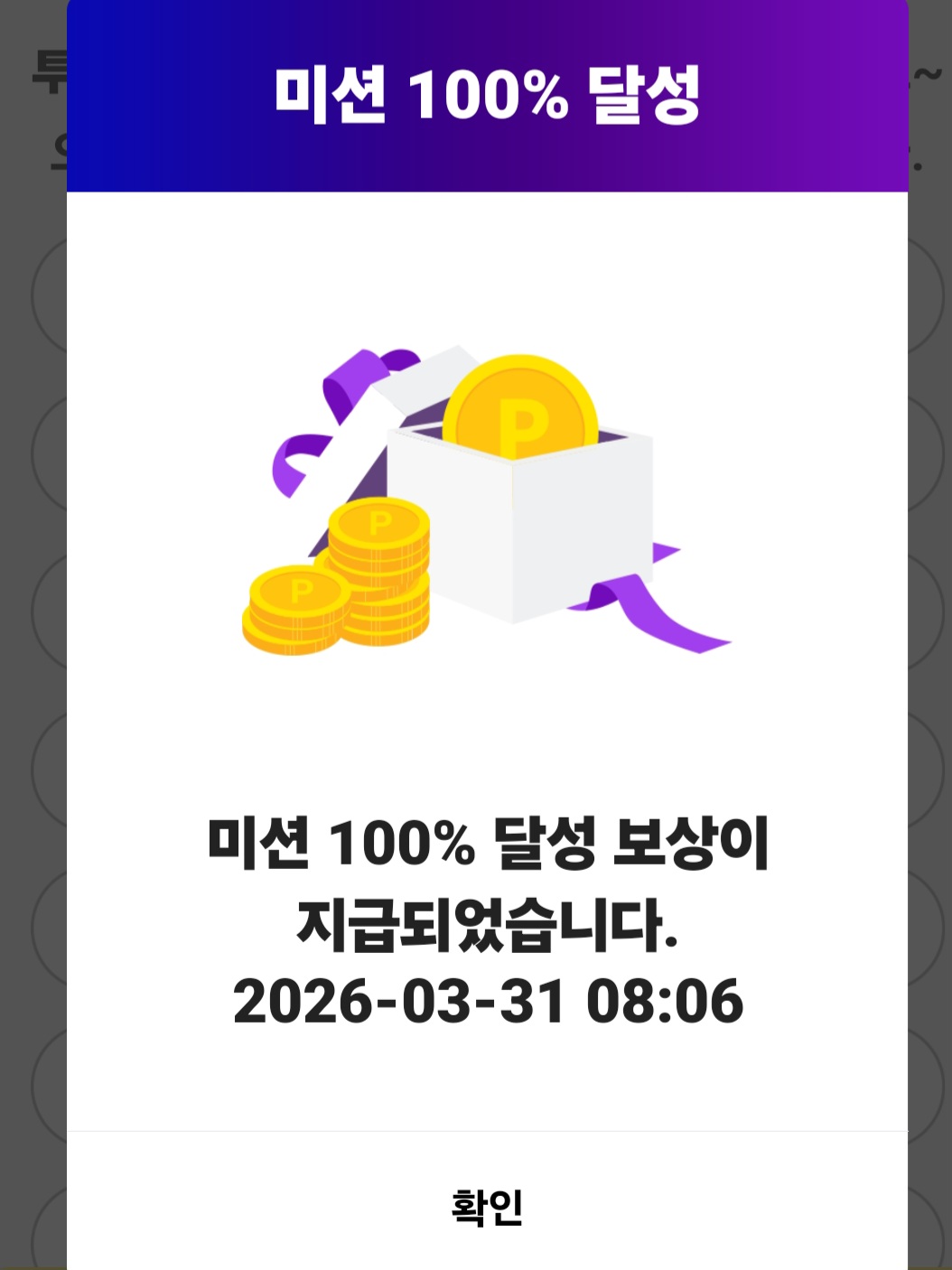Confirm the mission reward dialog with 확인
Viewport: 952px width, 1270px height.
487,1206
